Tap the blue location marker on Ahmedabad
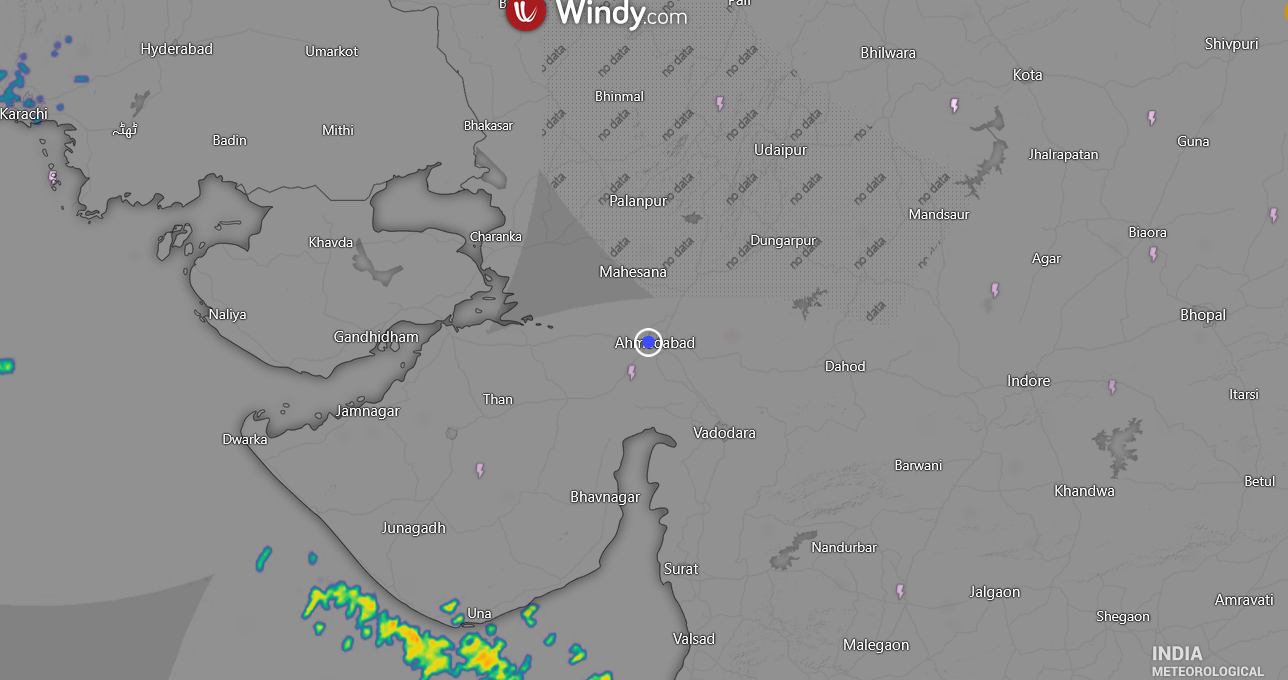Viewport: 1288px width, 680px height. pyautogui.click(x=648, y=342)
